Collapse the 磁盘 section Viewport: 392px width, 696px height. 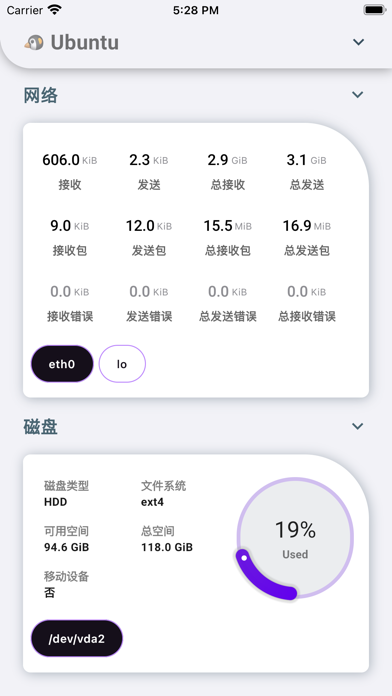click(x=357, y=426)
